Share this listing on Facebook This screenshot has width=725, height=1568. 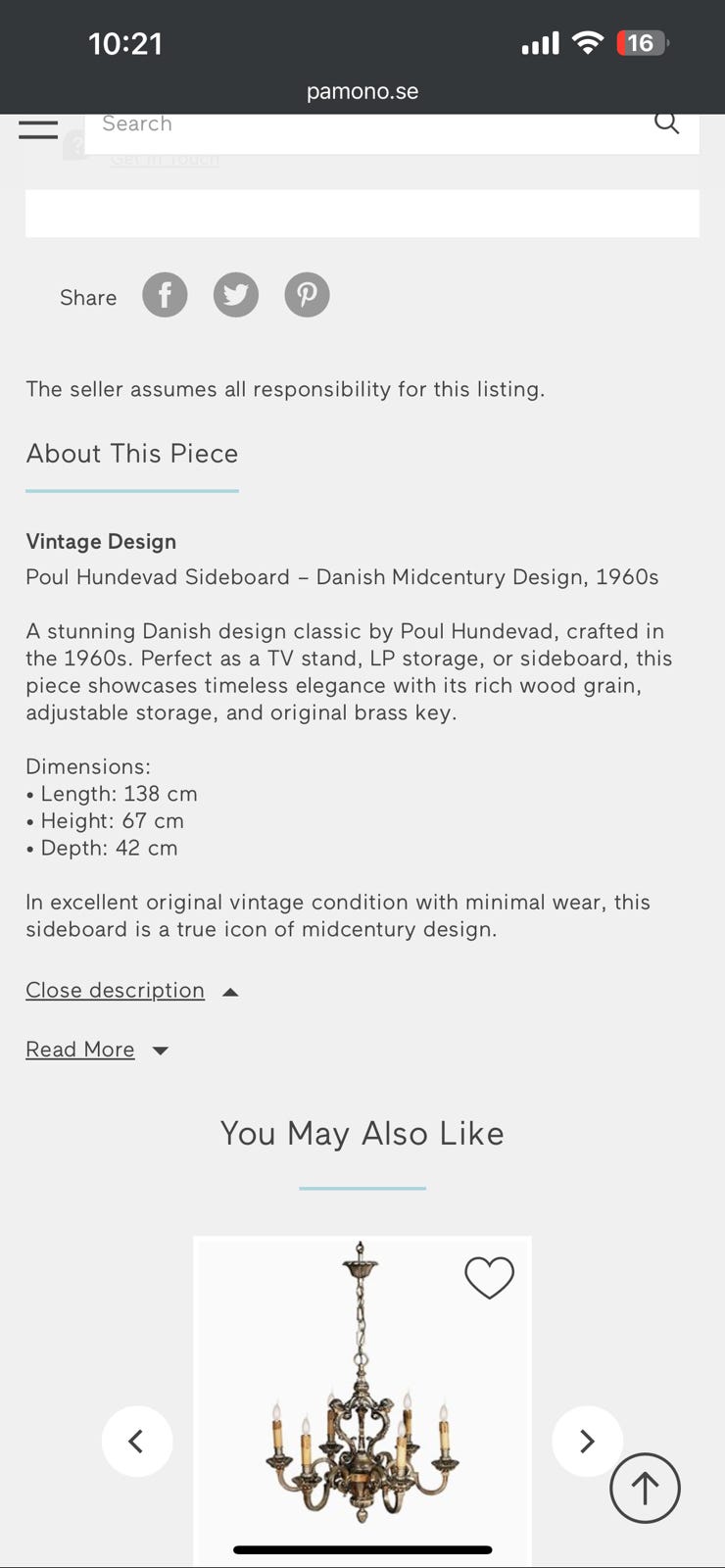tap(165, 295)
